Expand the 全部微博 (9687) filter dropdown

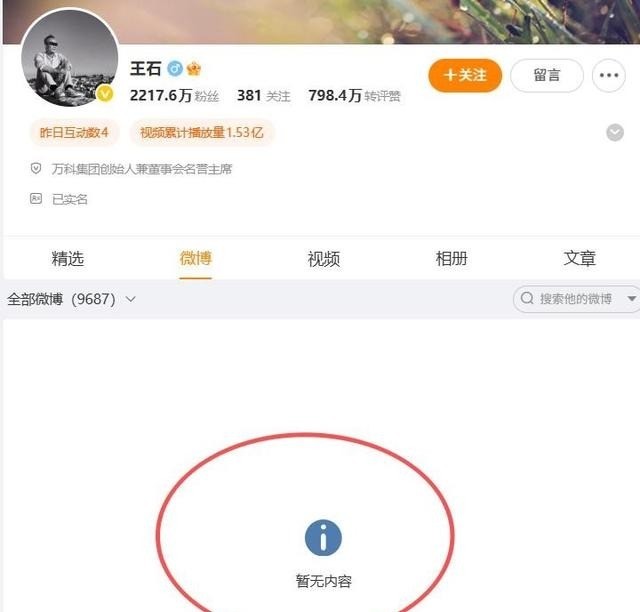(72, 299)
